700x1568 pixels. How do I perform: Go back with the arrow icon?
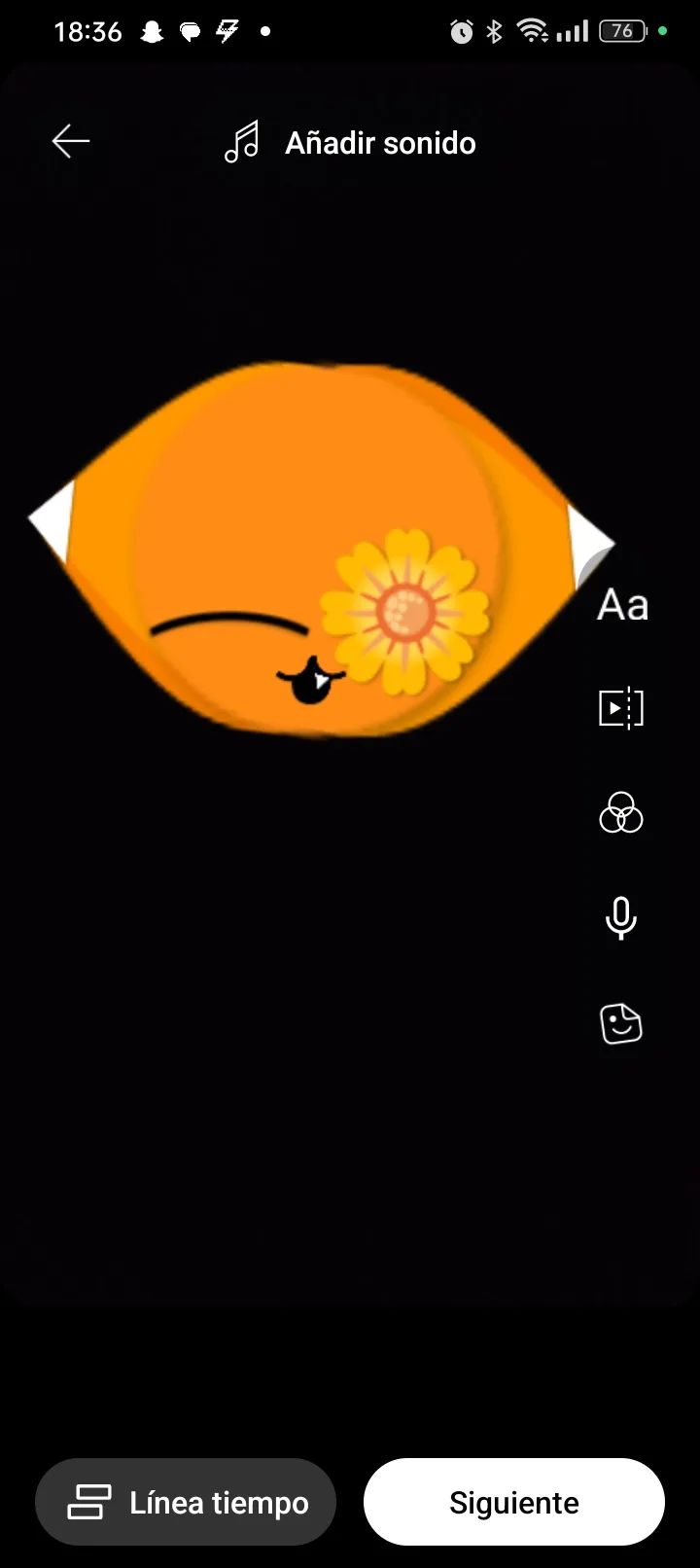[70, 142]
